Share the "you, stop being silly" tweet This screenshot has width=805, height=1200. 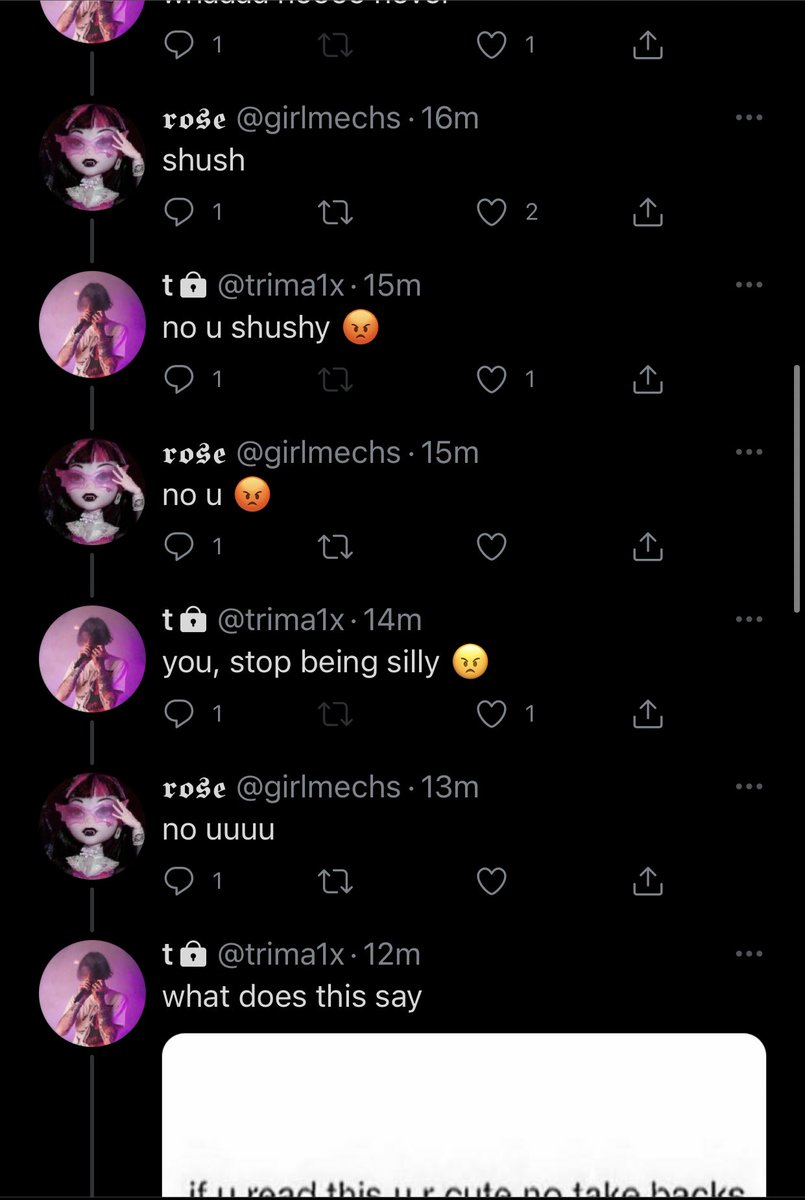648,714
